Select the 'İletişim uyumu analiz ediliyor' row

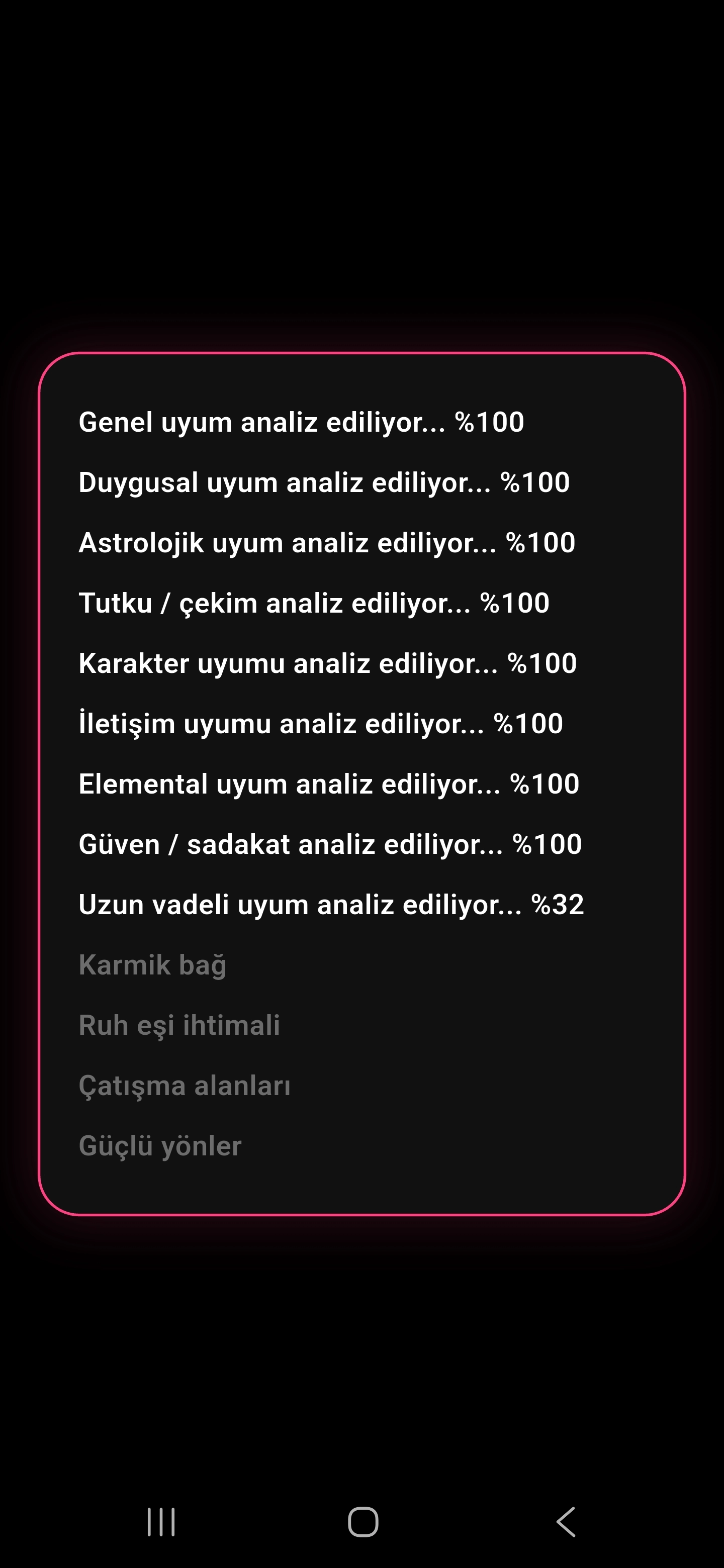click(x=321, y=723)
